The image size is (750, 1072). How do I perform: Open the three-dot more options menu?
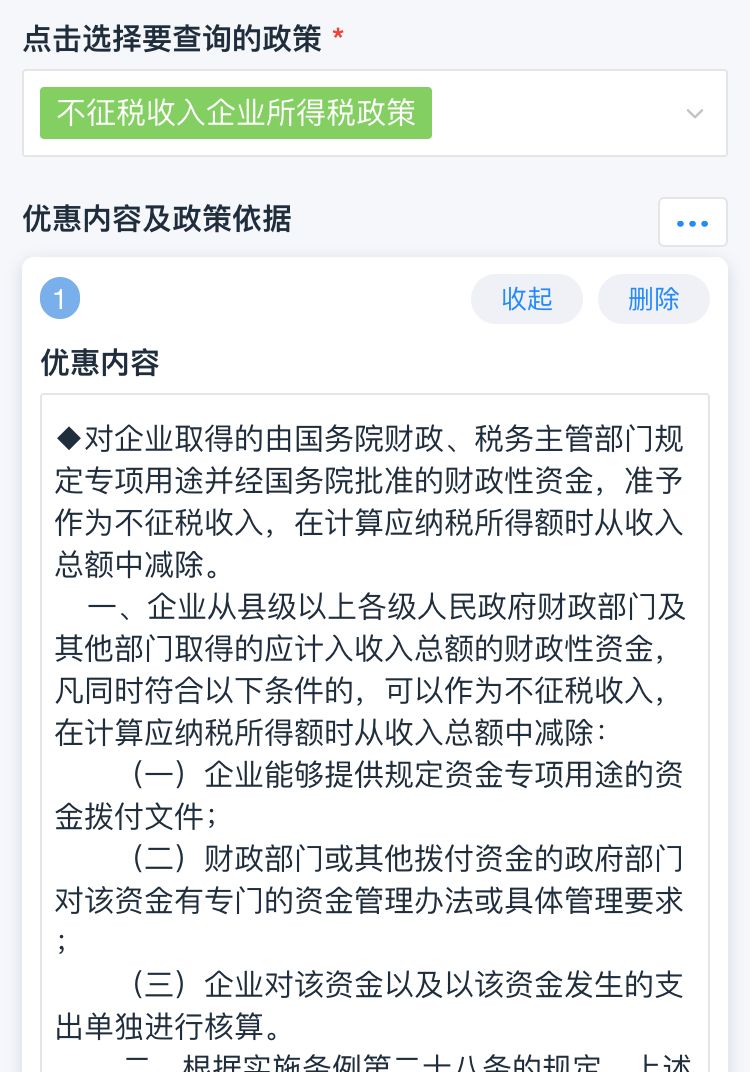pyautogui.click(x=692, y=223)
